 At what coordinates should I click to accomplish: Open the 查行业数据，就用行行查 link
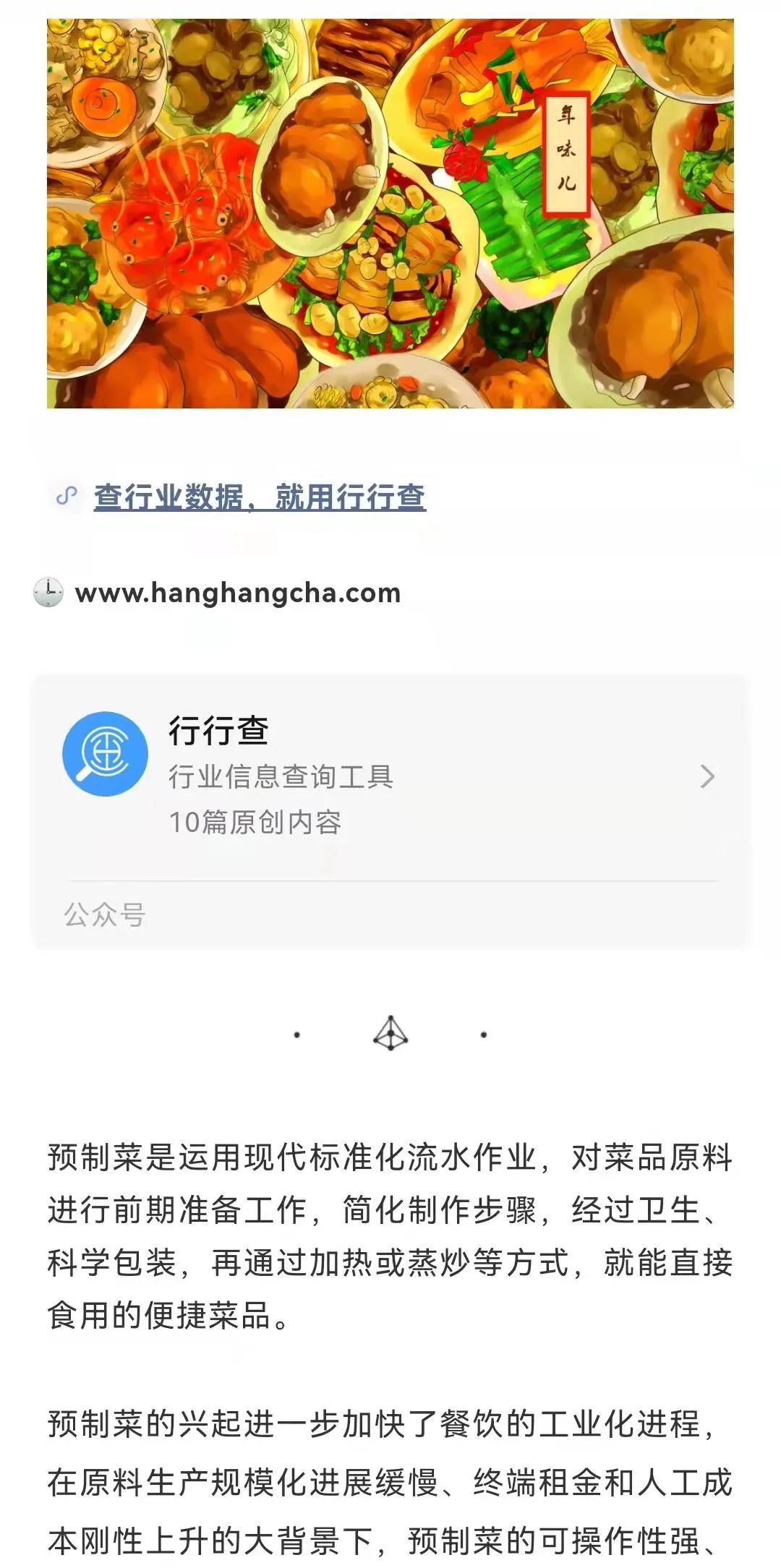[259, 497]
